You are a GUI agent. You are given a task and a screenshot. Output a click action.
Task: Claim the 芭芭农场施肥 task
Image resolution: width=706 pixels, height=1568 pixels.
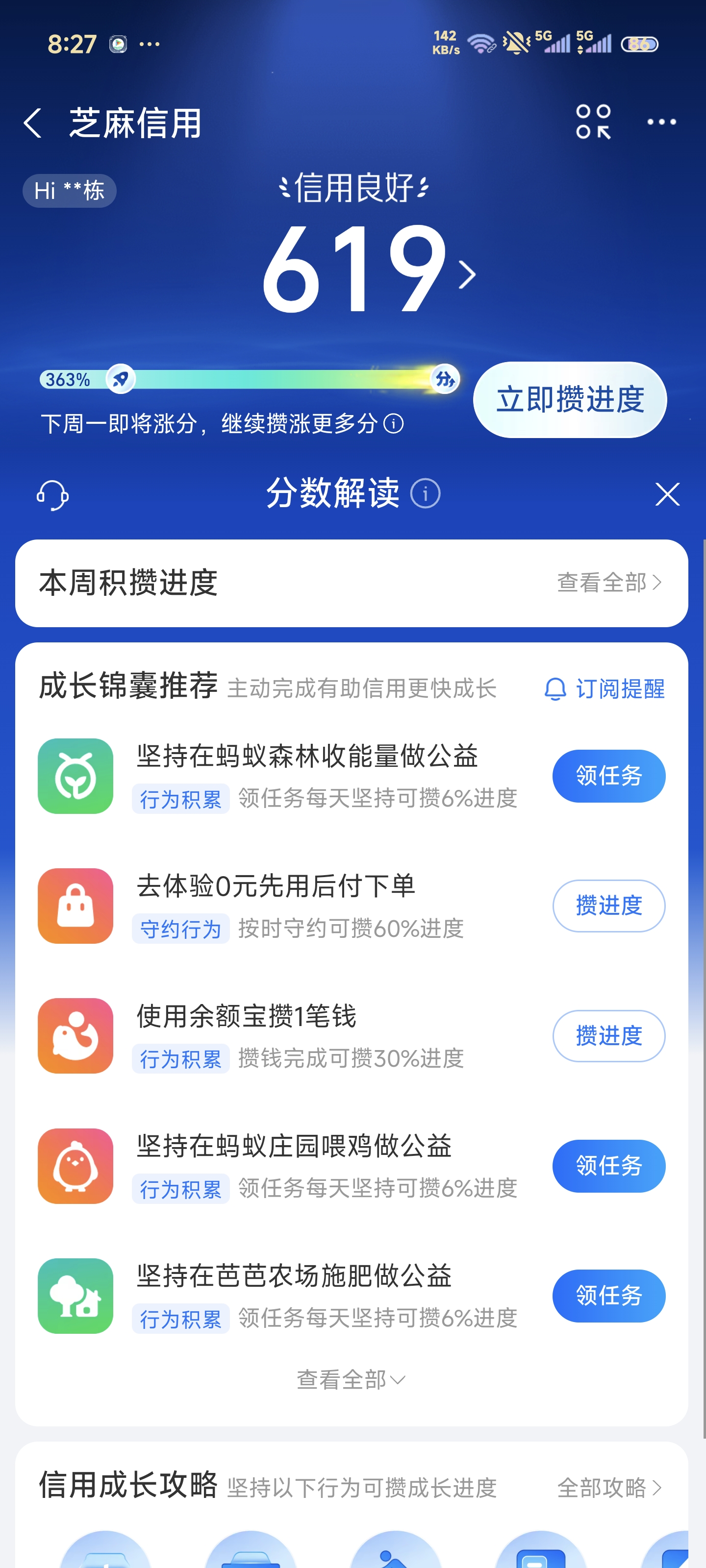[608, 1295]
